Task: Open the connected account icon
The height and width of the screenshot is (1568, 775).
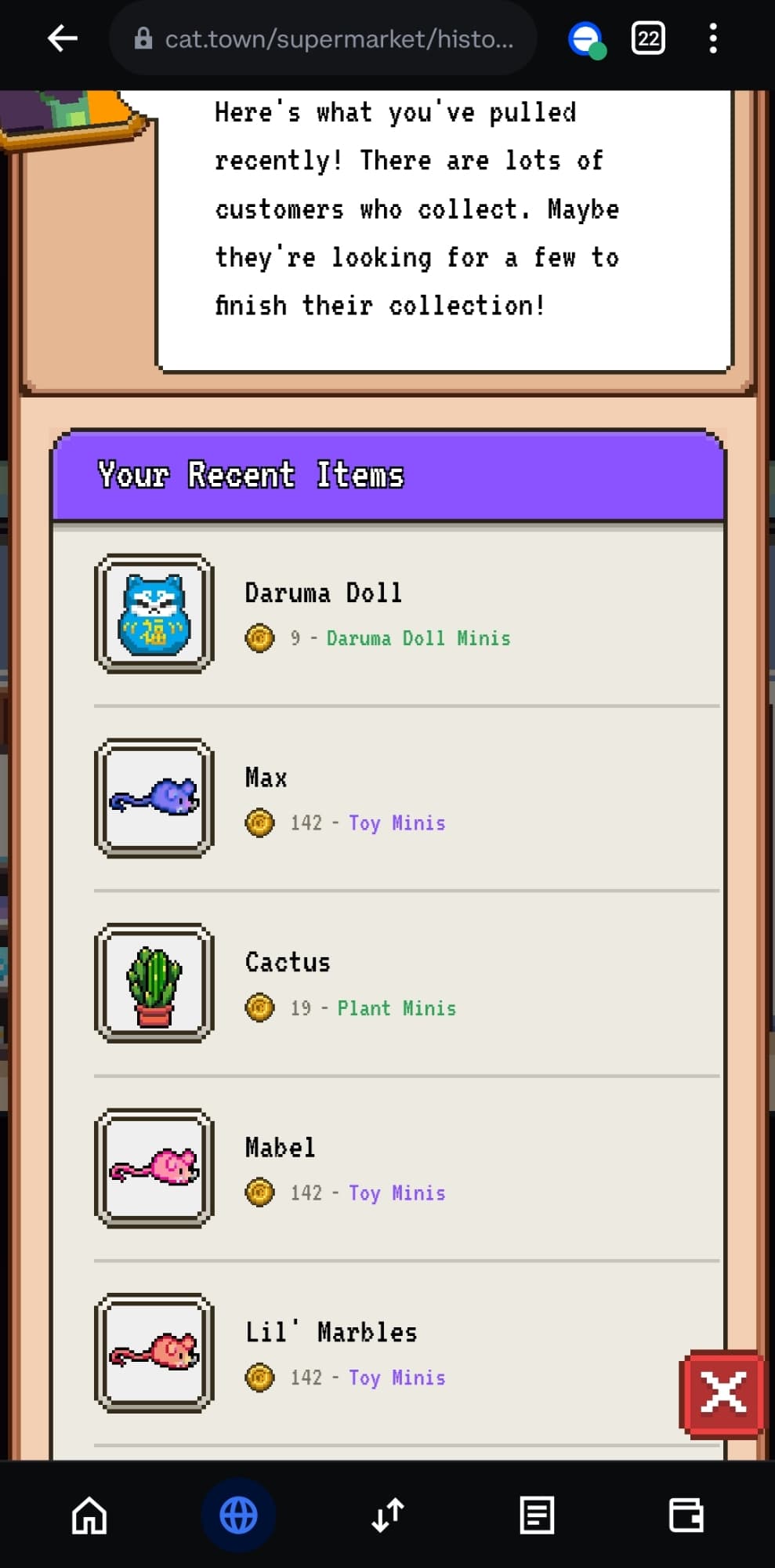Action: (586, 39)
